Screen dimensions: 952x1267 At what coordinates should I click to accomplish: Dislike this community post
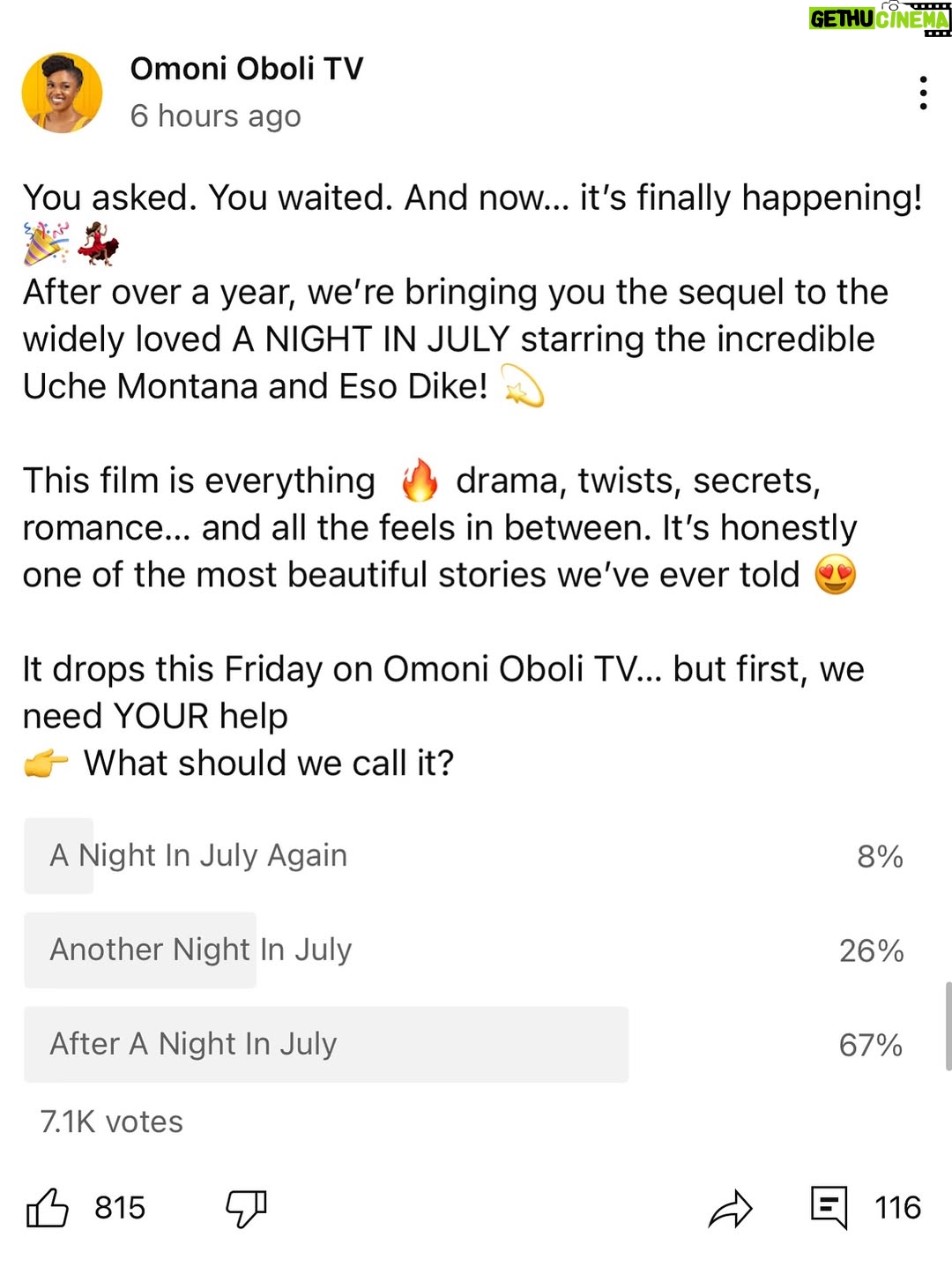coord(246,1208)
